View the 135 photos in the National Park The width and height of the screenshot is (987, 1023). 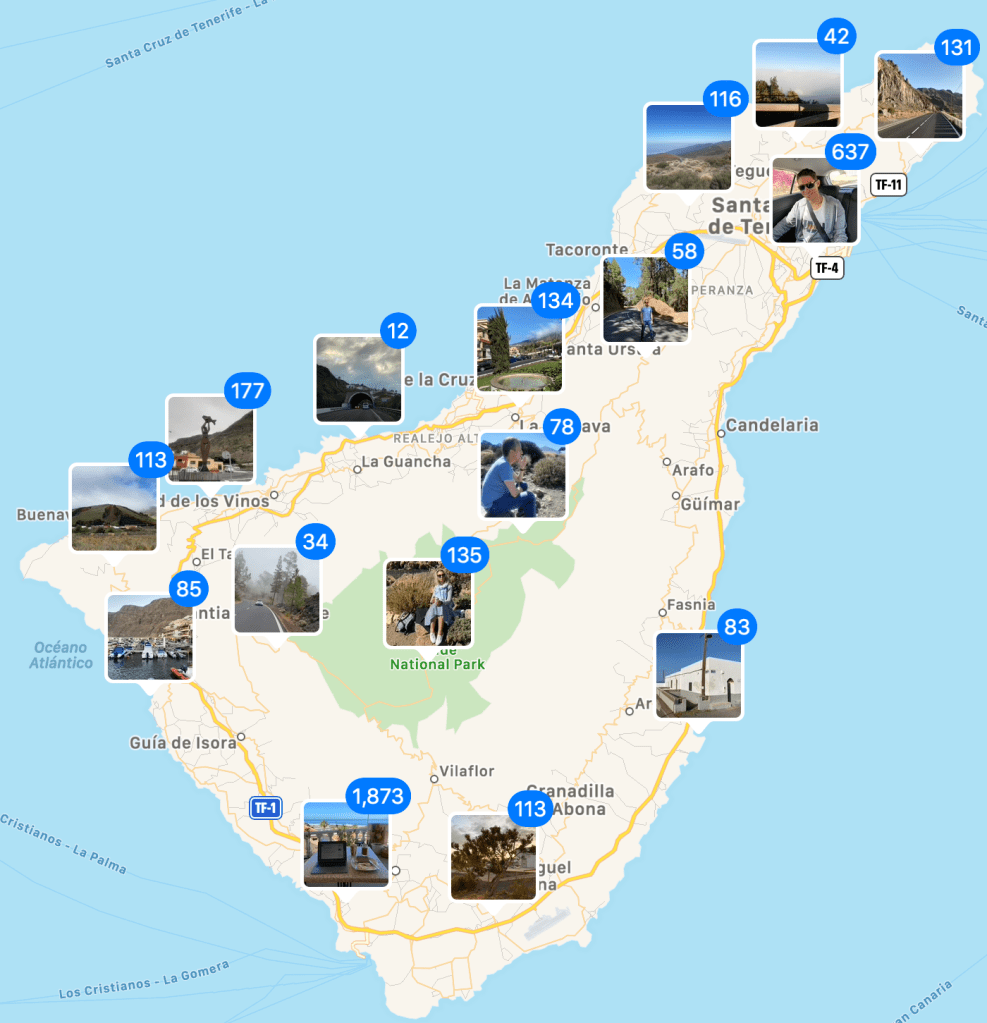coord(428,603)
